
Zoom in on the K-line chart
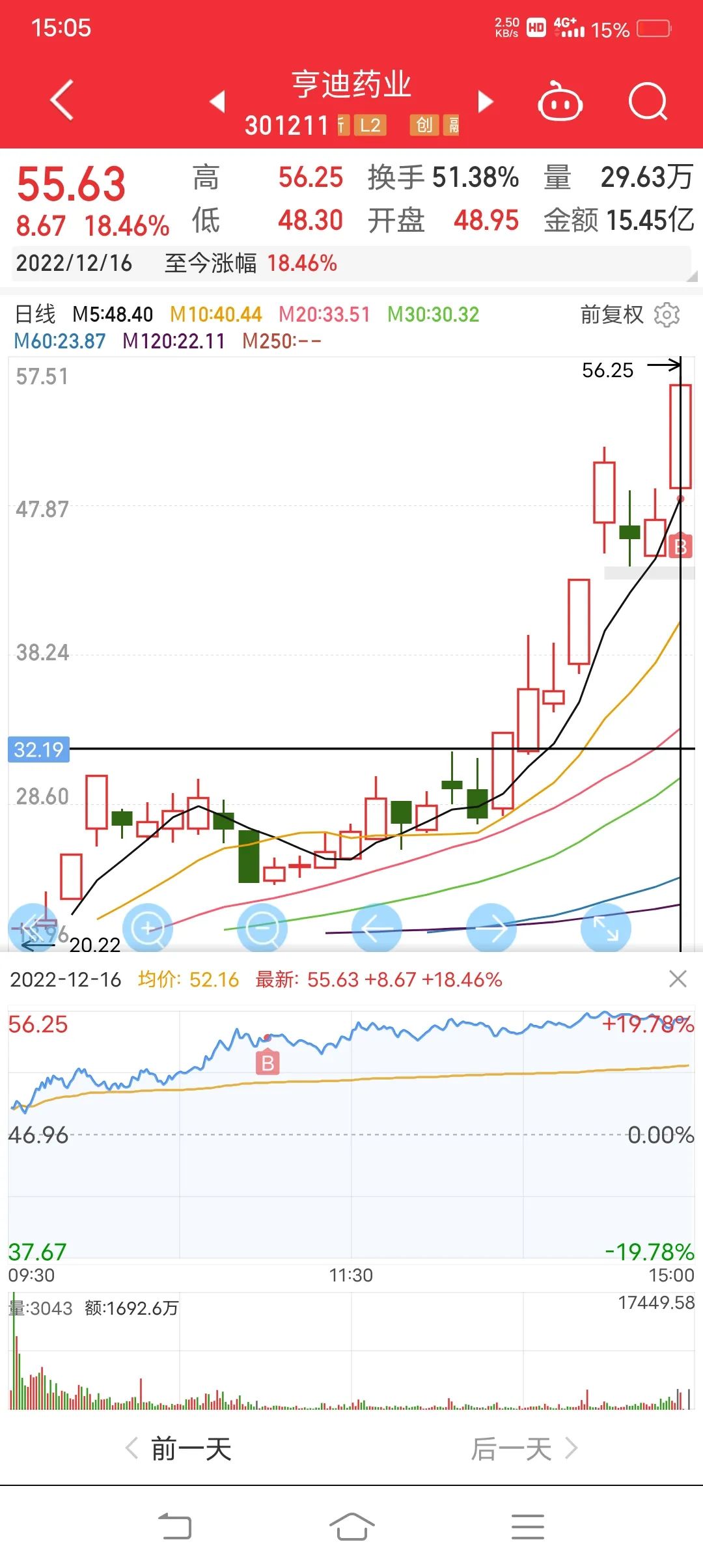point(148,929)
